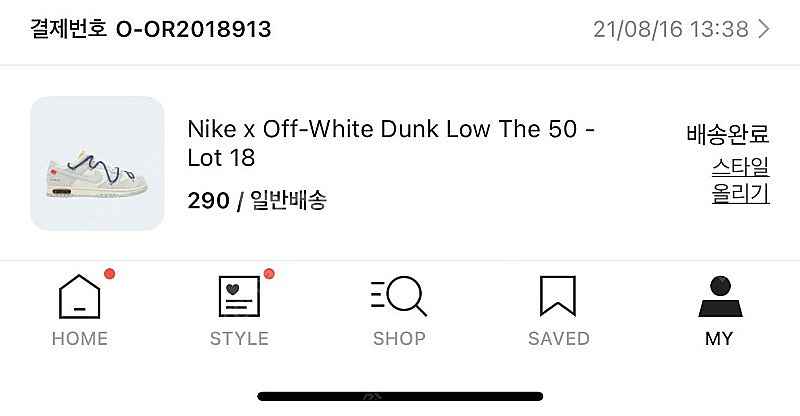
Task: Select the MY tab
Action: point(719,310)
